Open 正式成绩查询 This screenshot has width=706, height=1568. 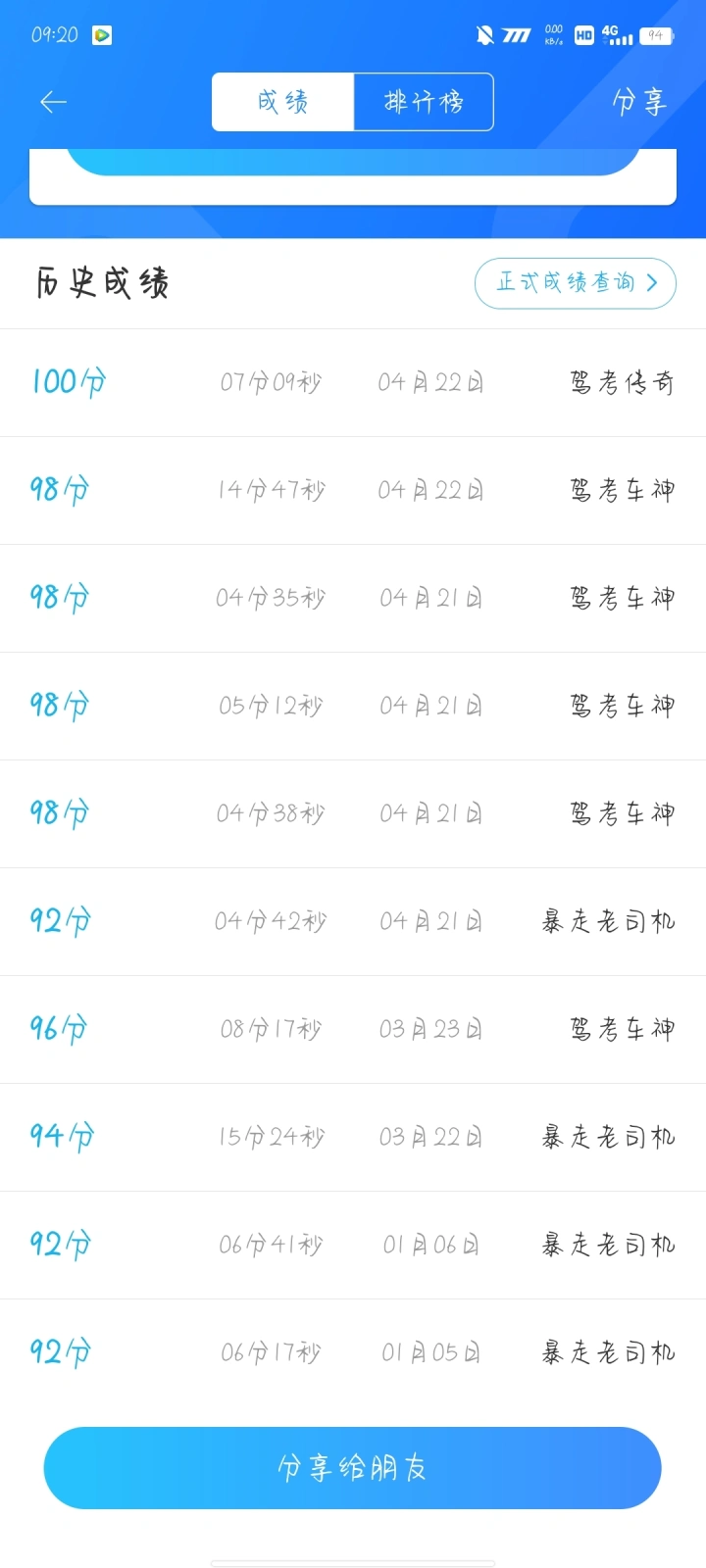pyautogui.click(x=576, y=283)
